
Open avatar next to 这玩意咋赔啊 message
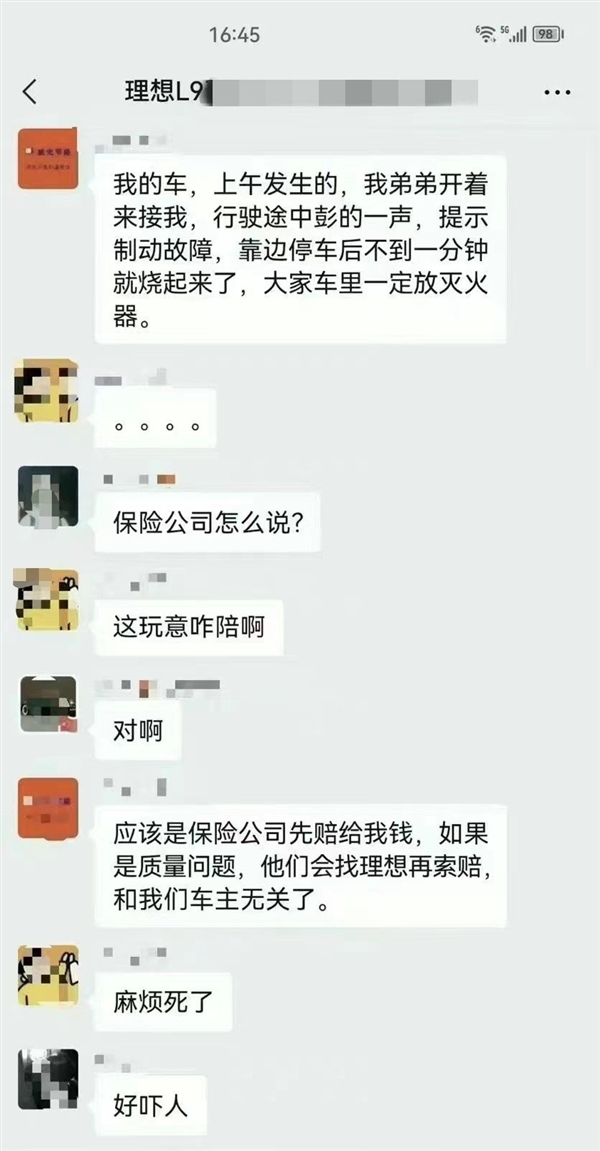(x=48, y=600)
